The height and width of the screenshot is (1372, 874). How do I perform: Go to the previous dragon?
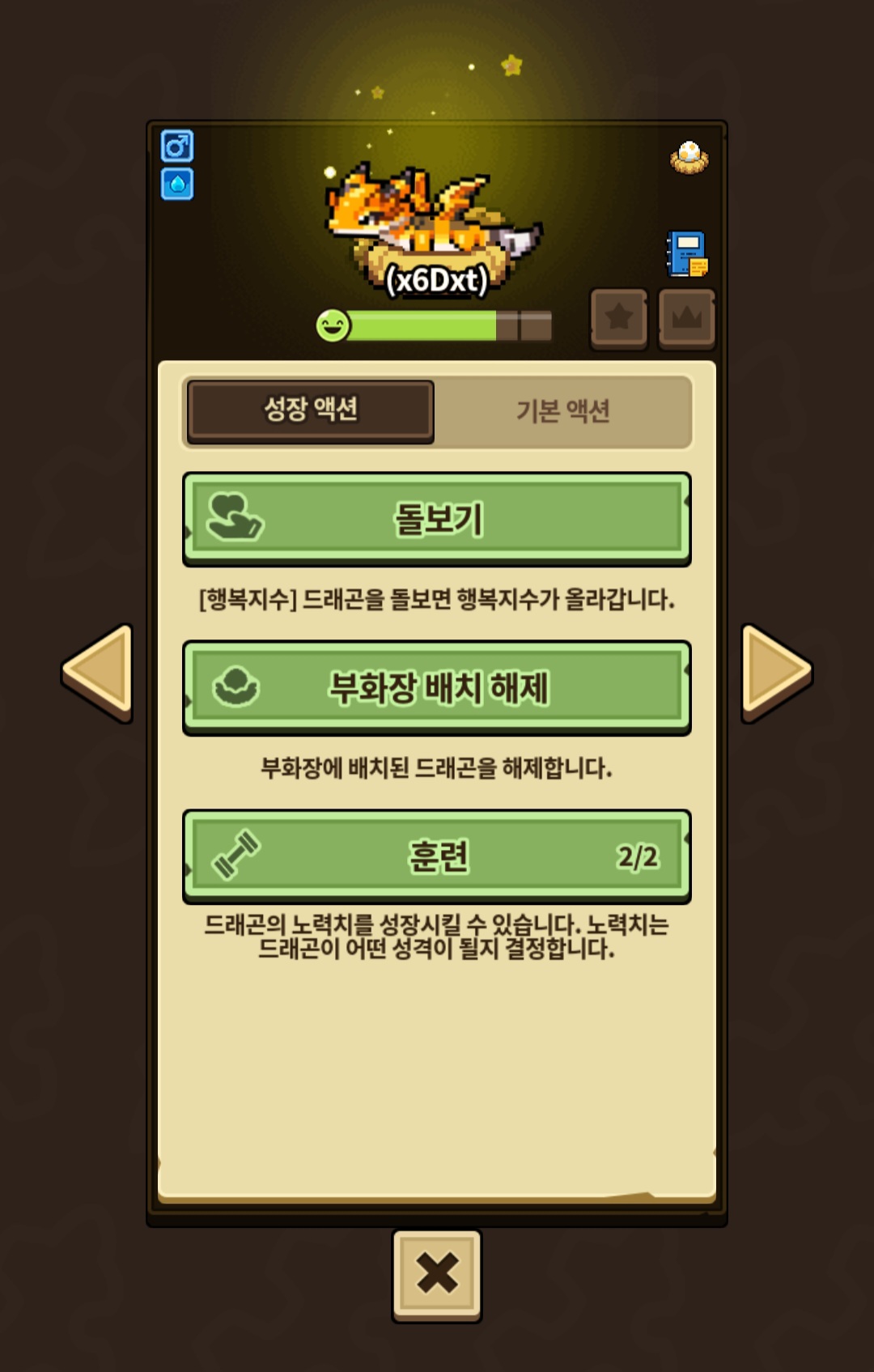coord(99,672)
